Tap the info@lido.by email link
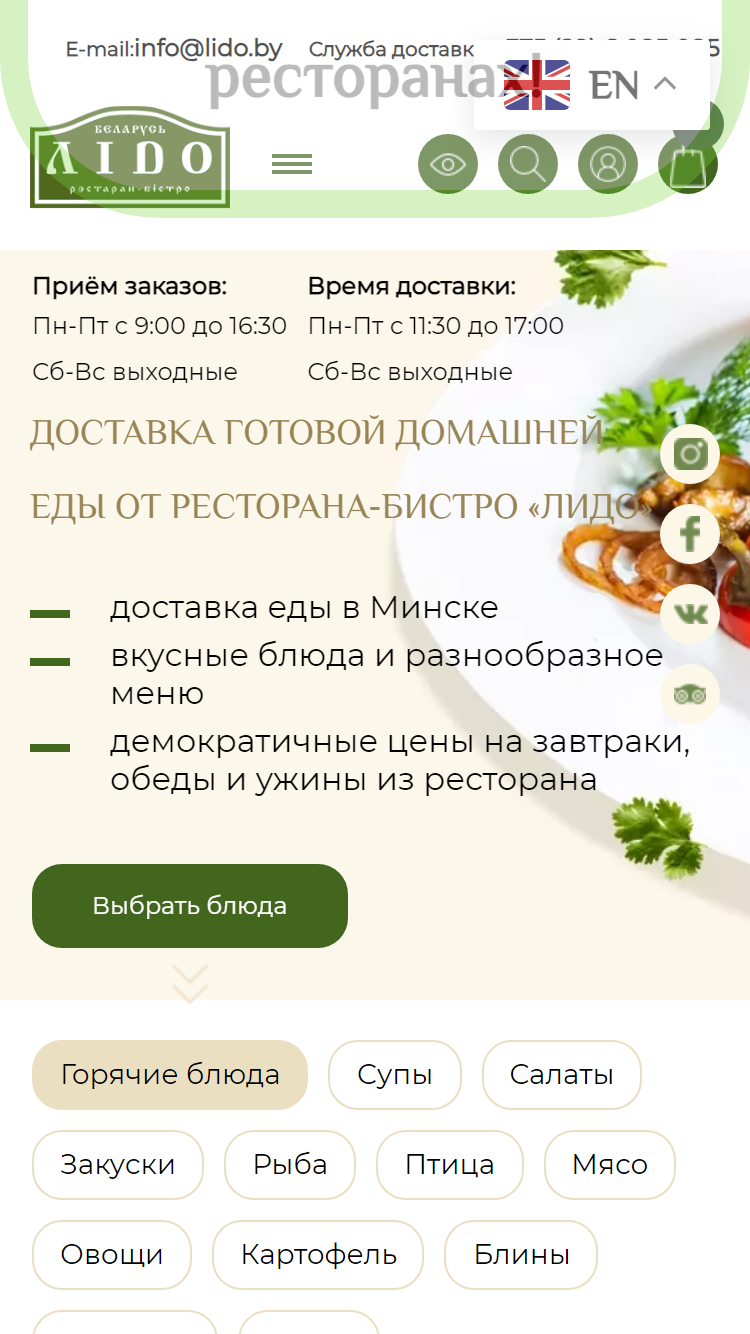Viewport: 750px width, 1334px height. [x=209, y=48]
